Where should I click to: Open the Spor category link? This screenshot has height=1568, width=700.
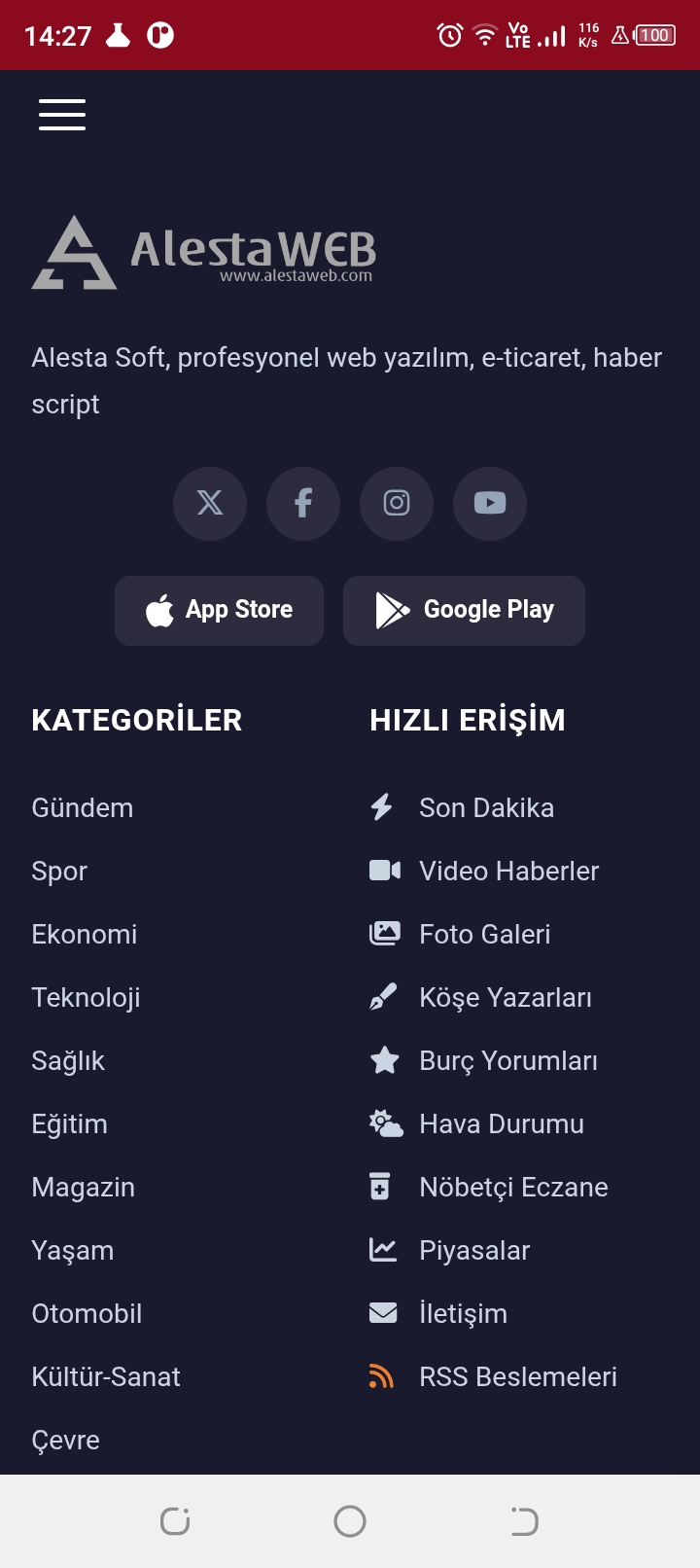[x=58, y=872]
